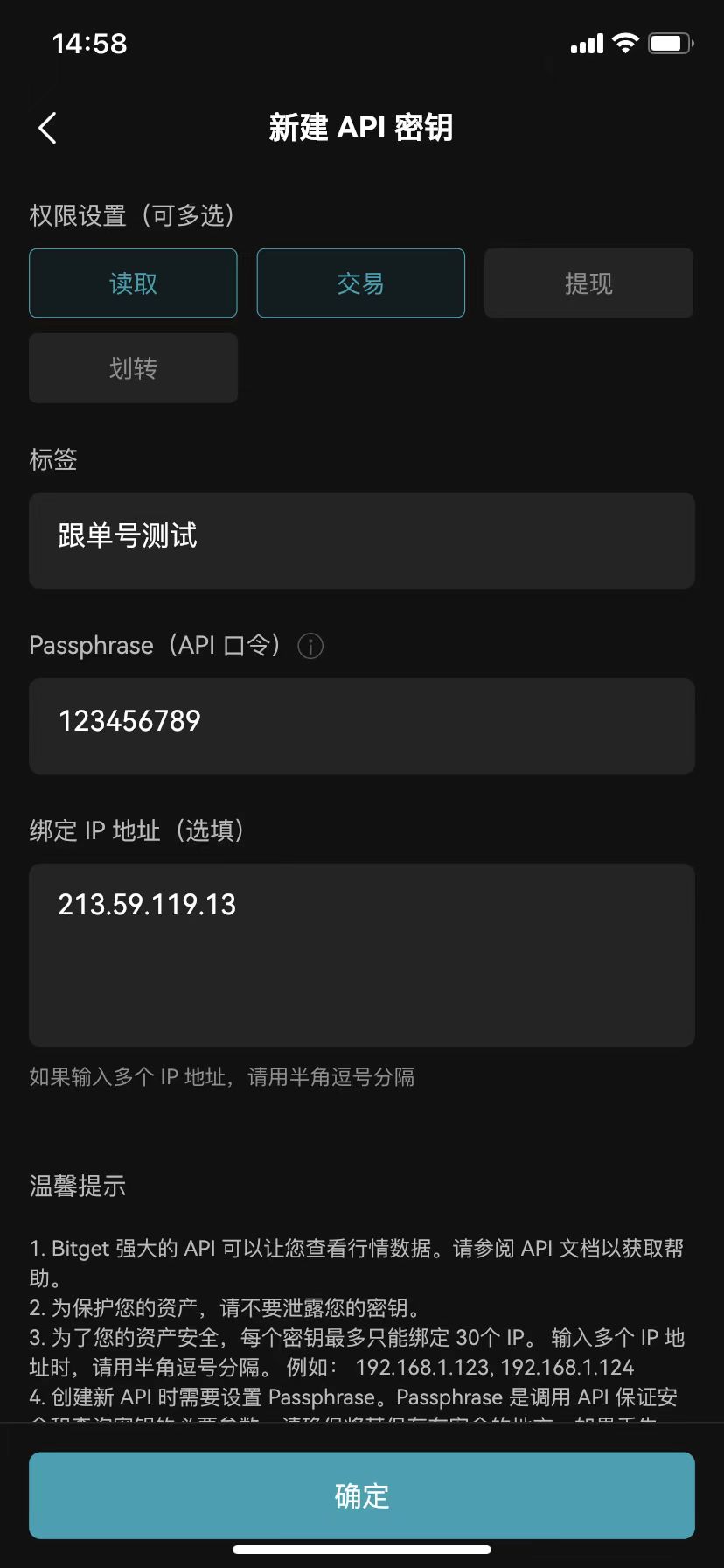The width and height of the screenshot is (724, 1568).
Task: Confirm with the 确定 button
Action: click(362, 1495)
